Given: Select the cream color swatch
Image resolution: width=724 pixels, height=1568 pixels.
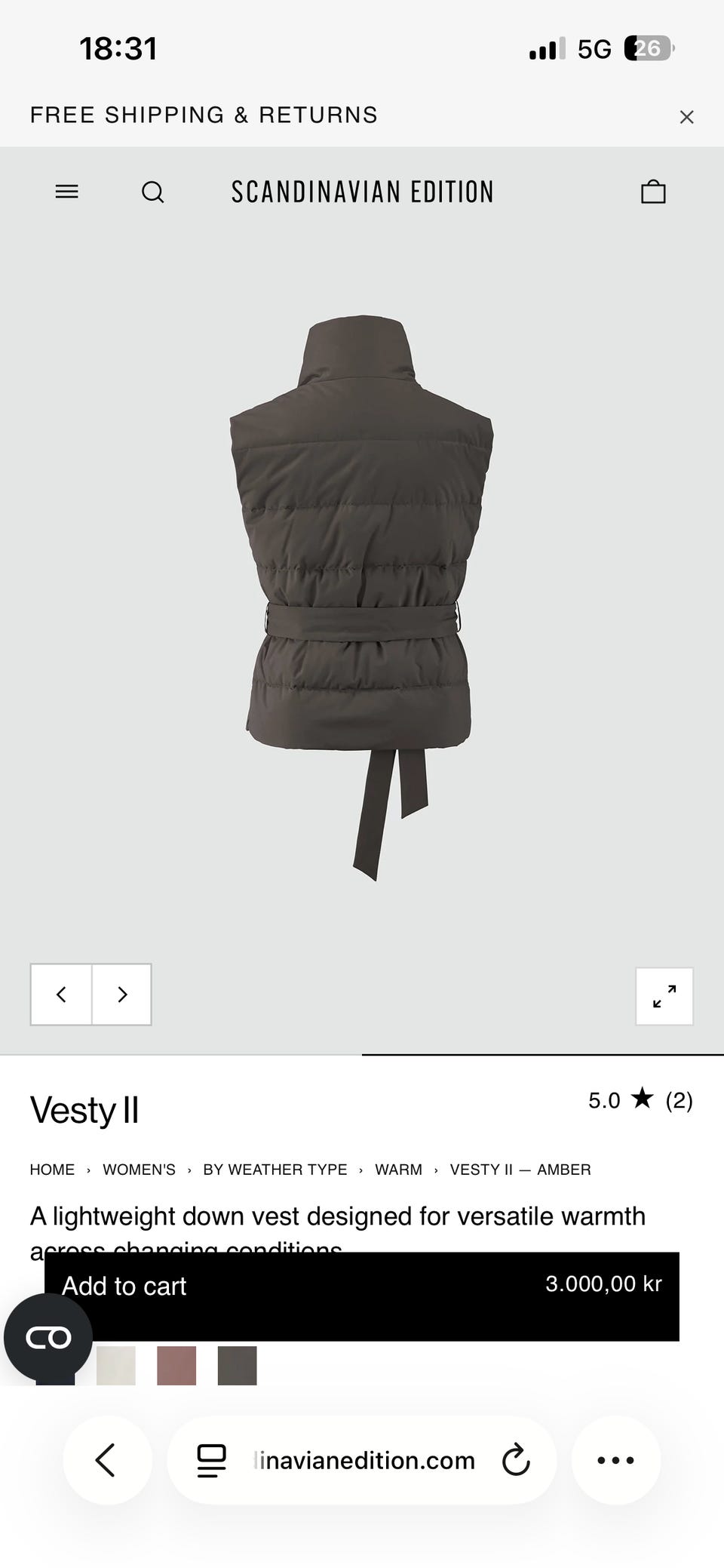Looking at the screenshot, I should click(x=116, y=1365).
